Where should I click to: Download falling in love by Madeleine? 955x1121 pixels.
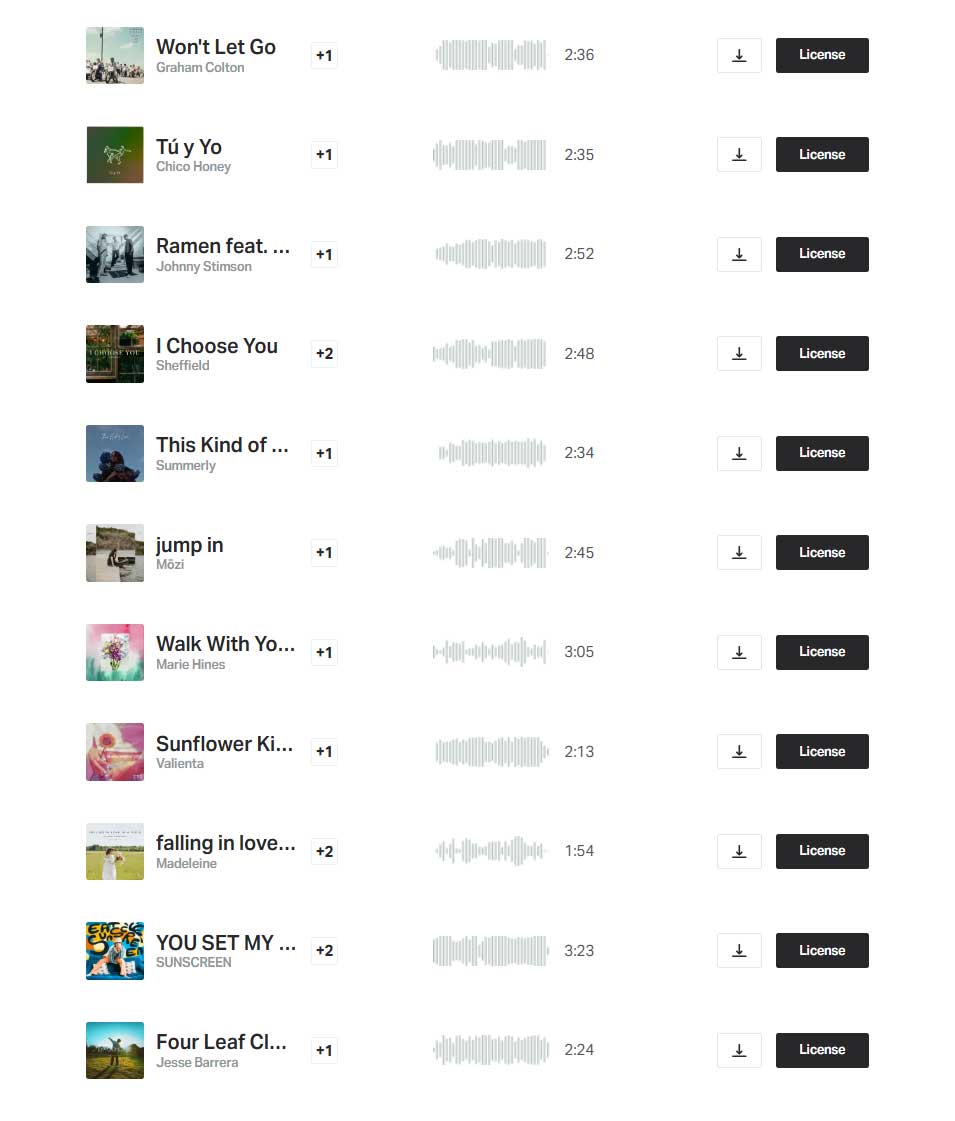739,851
